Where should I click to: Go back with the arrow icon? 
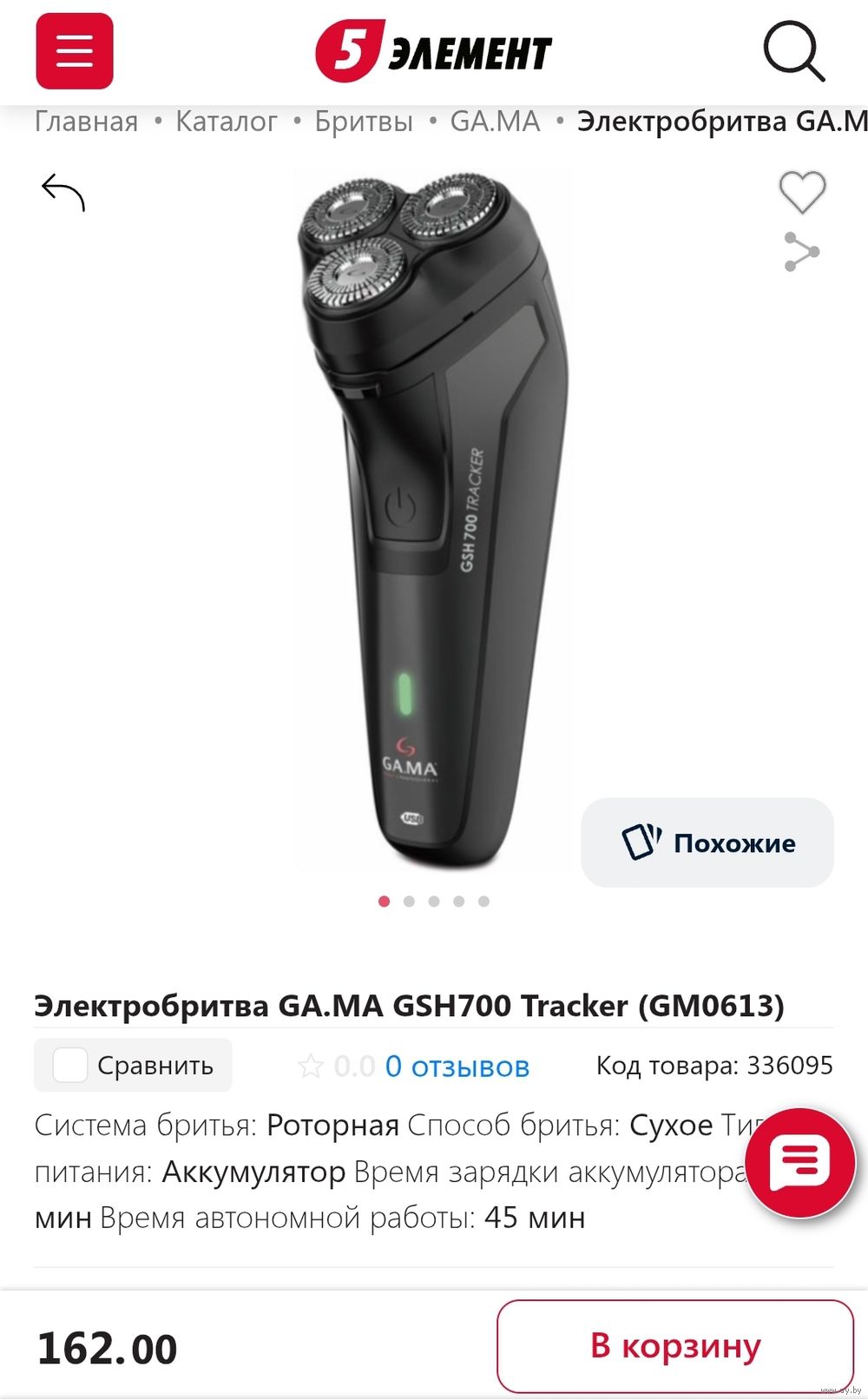pyautogui.click(x=63, y=192)
